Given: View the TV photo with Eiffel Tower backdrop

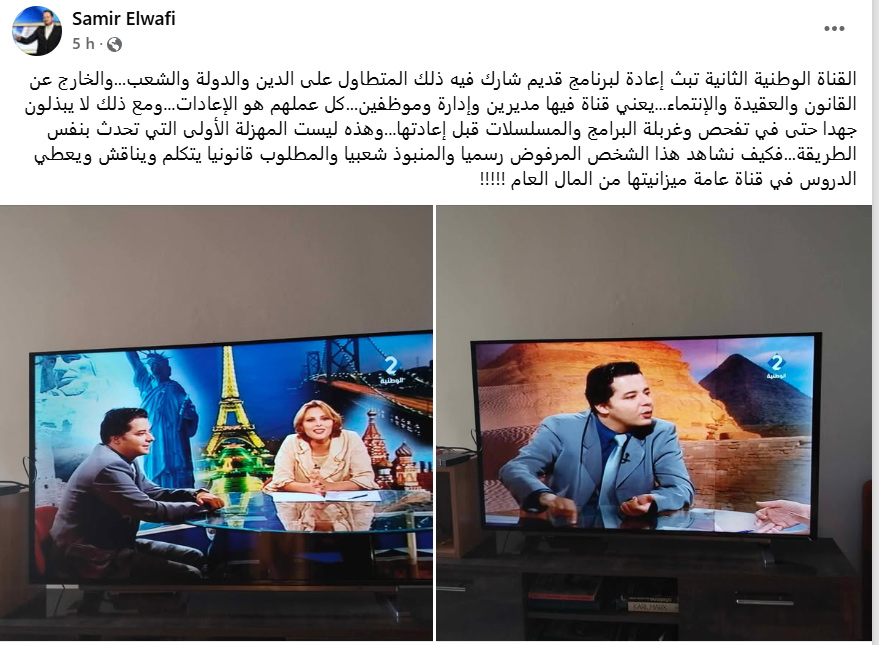Looking at the screenshot, I should pos(217,422).
